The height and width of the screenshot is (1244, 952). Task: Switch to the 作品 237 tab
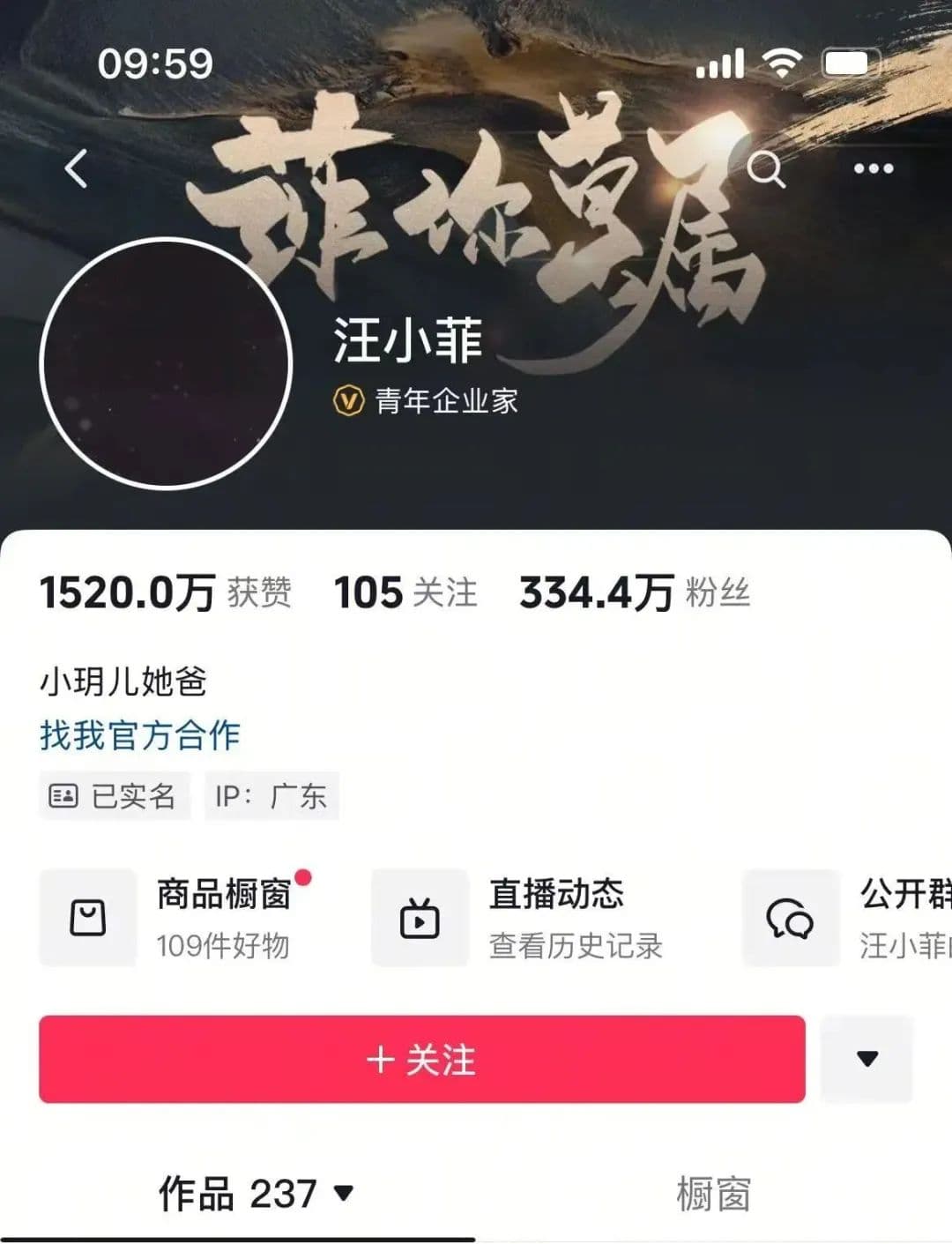pyautogui.click(x=256, y=1194)
